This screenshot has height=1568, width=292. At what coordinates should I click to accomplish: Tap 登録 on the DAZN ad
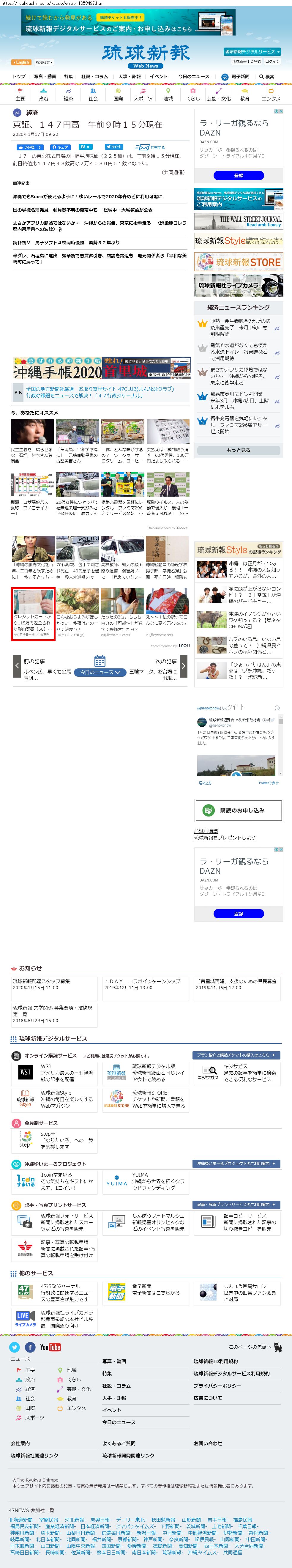[x=239, y=175]
